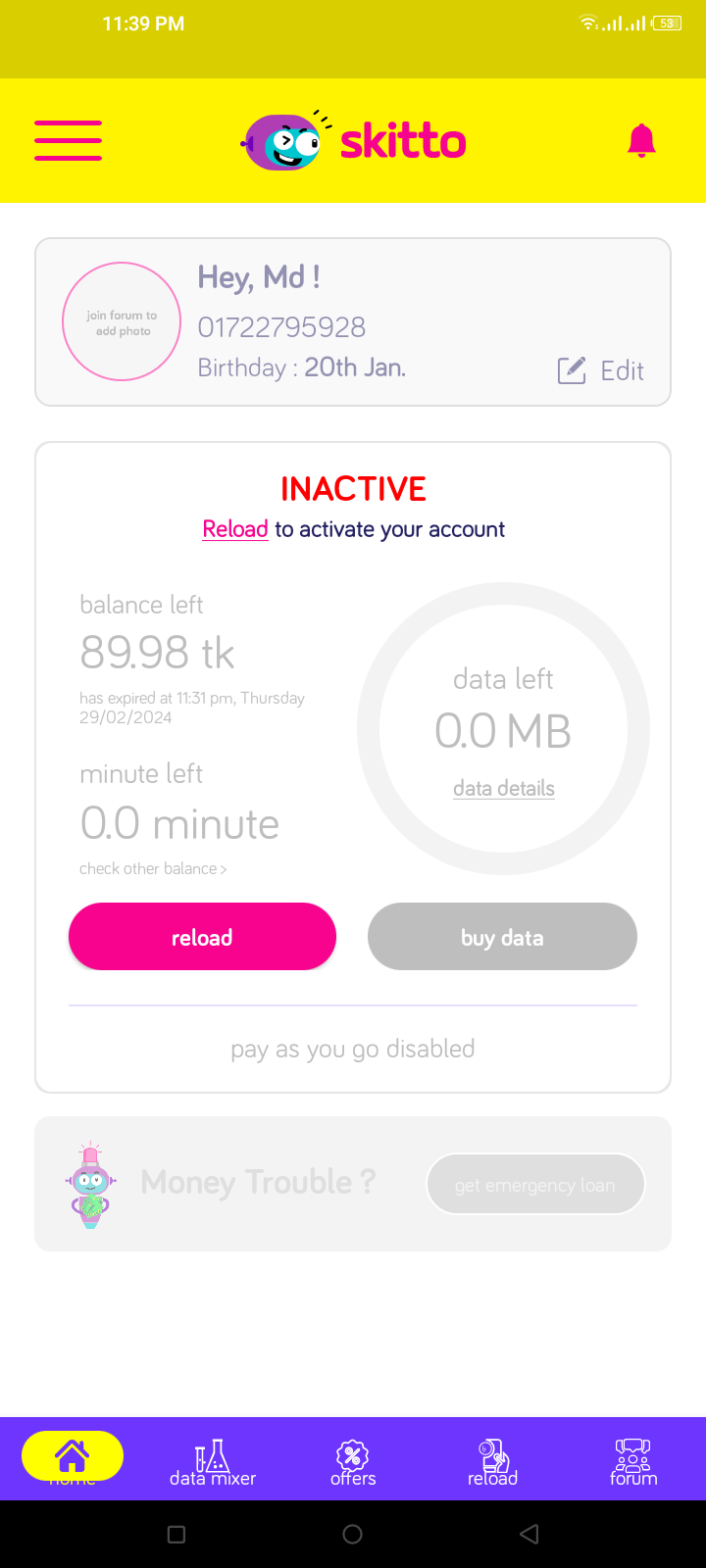Get emergency loan
Screen dimensions: 706x1568
pos(535,1185)
